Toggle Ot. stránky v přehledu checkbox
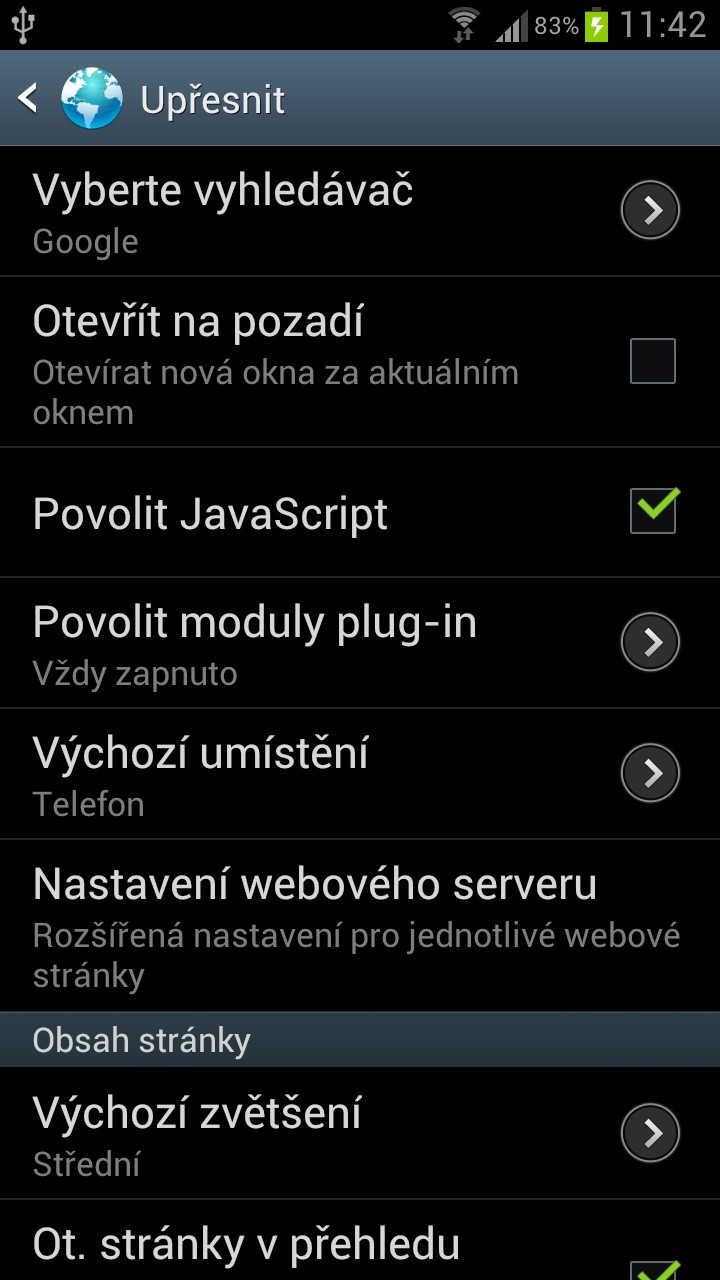The width and height of the screenshot is (720, 1280). click(653, 1268)
